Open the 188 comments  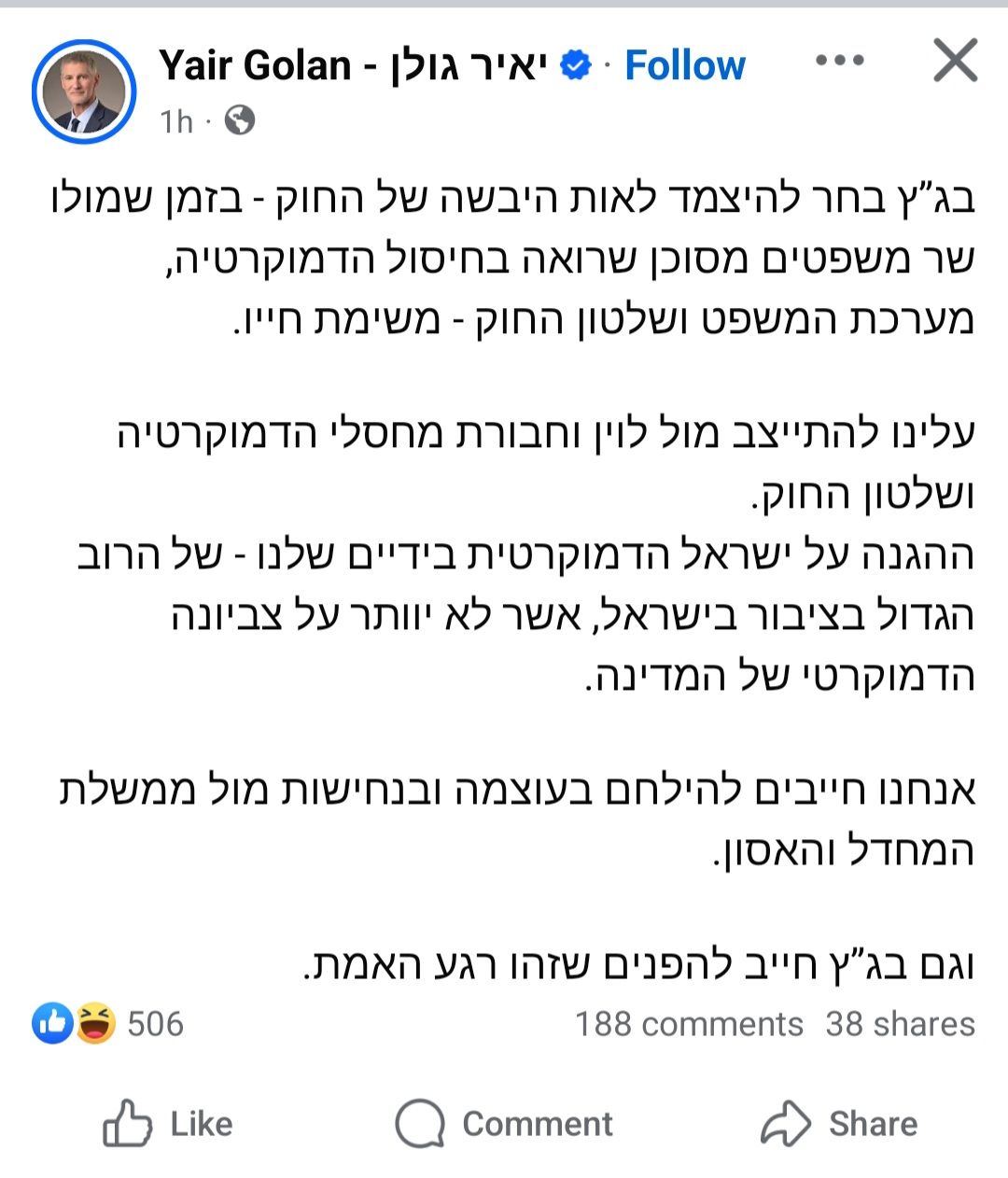point(689,1024)
